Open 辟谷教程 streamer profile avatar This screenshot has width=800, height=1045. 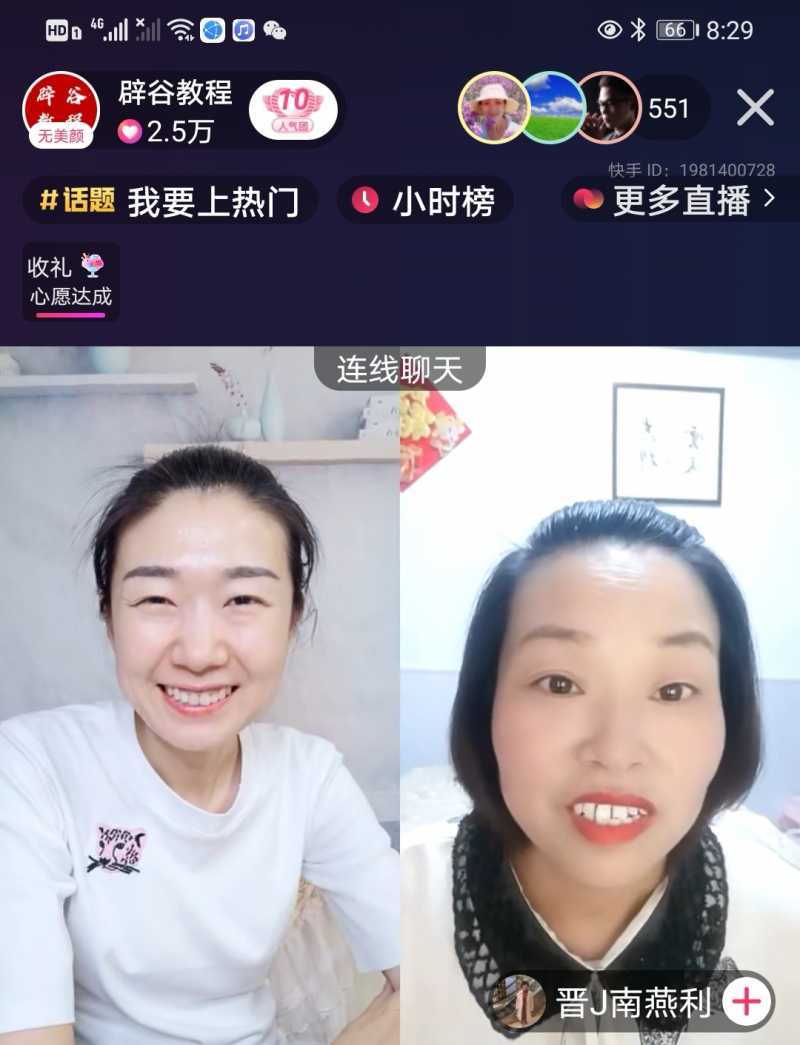[60, 109]
